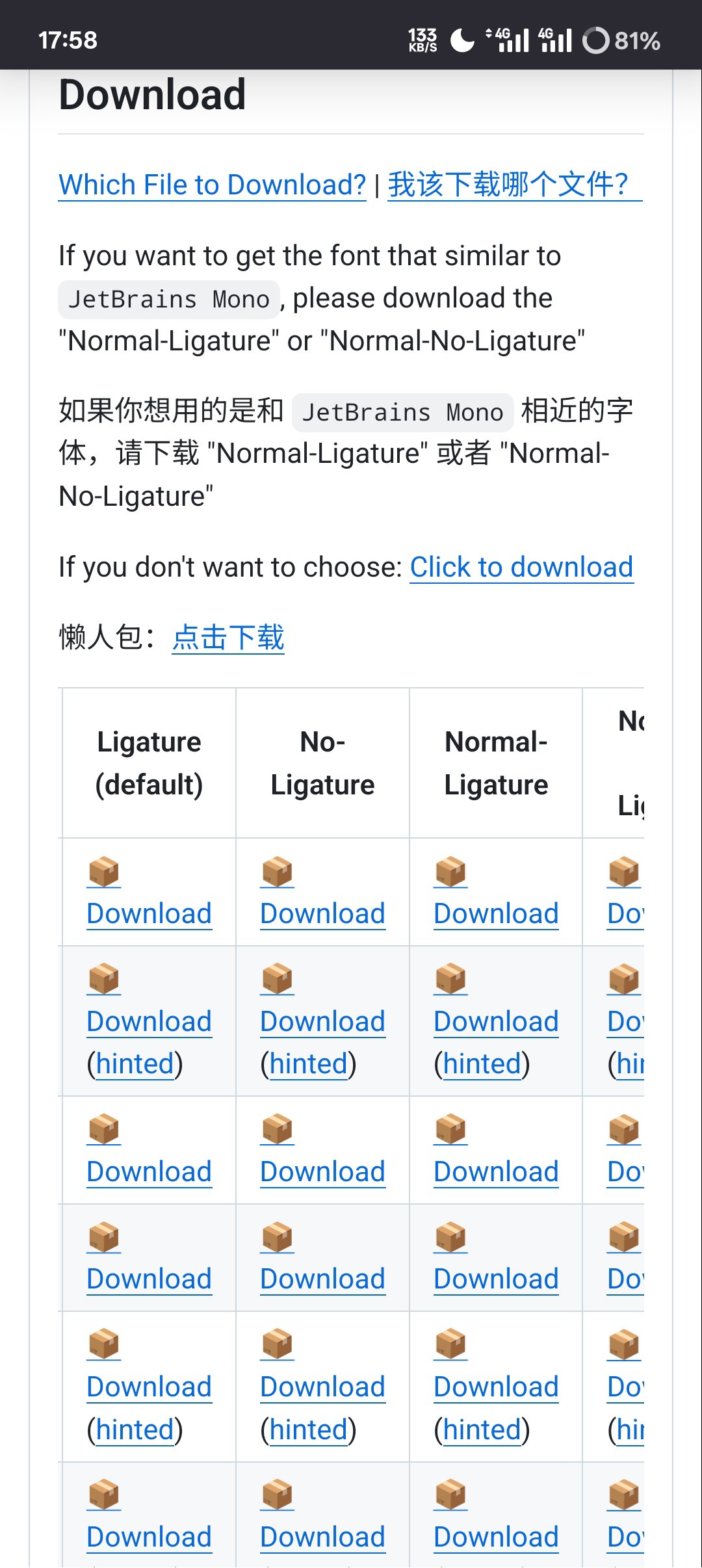
Task: Click the package icon in the No-Ligature third row
Action: (278, 1130)
